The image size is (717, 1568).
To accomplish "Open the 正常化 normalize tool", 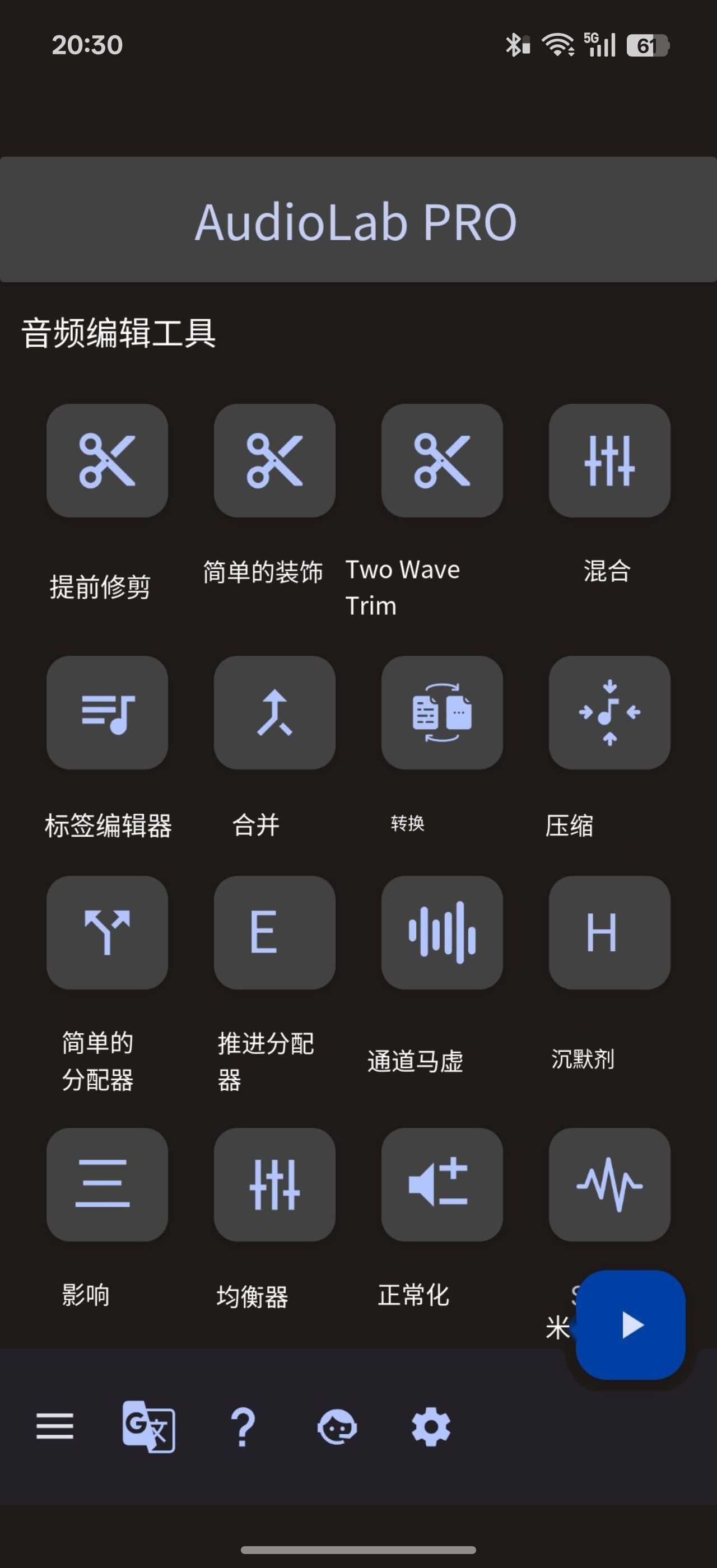I will click(x=442, y=1184).
